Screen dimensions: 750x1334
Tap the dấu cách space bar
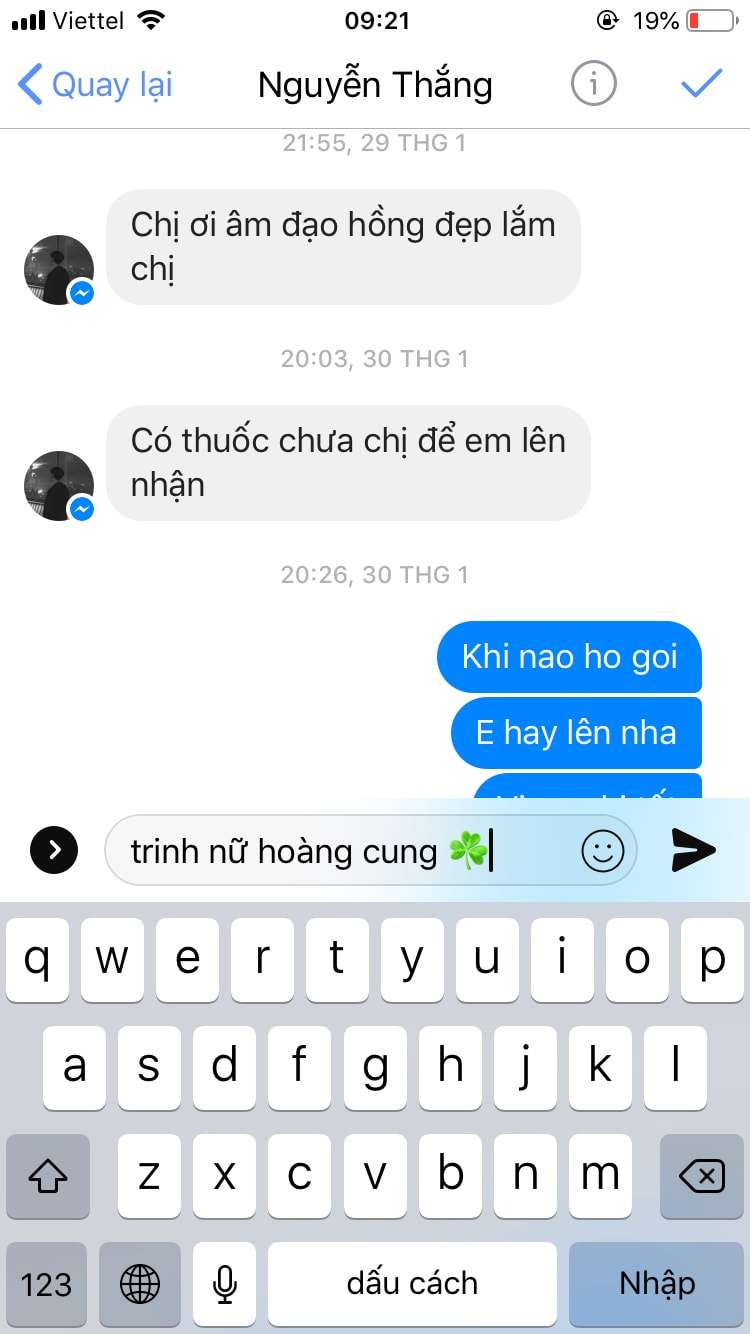(x=412, y=1283)
